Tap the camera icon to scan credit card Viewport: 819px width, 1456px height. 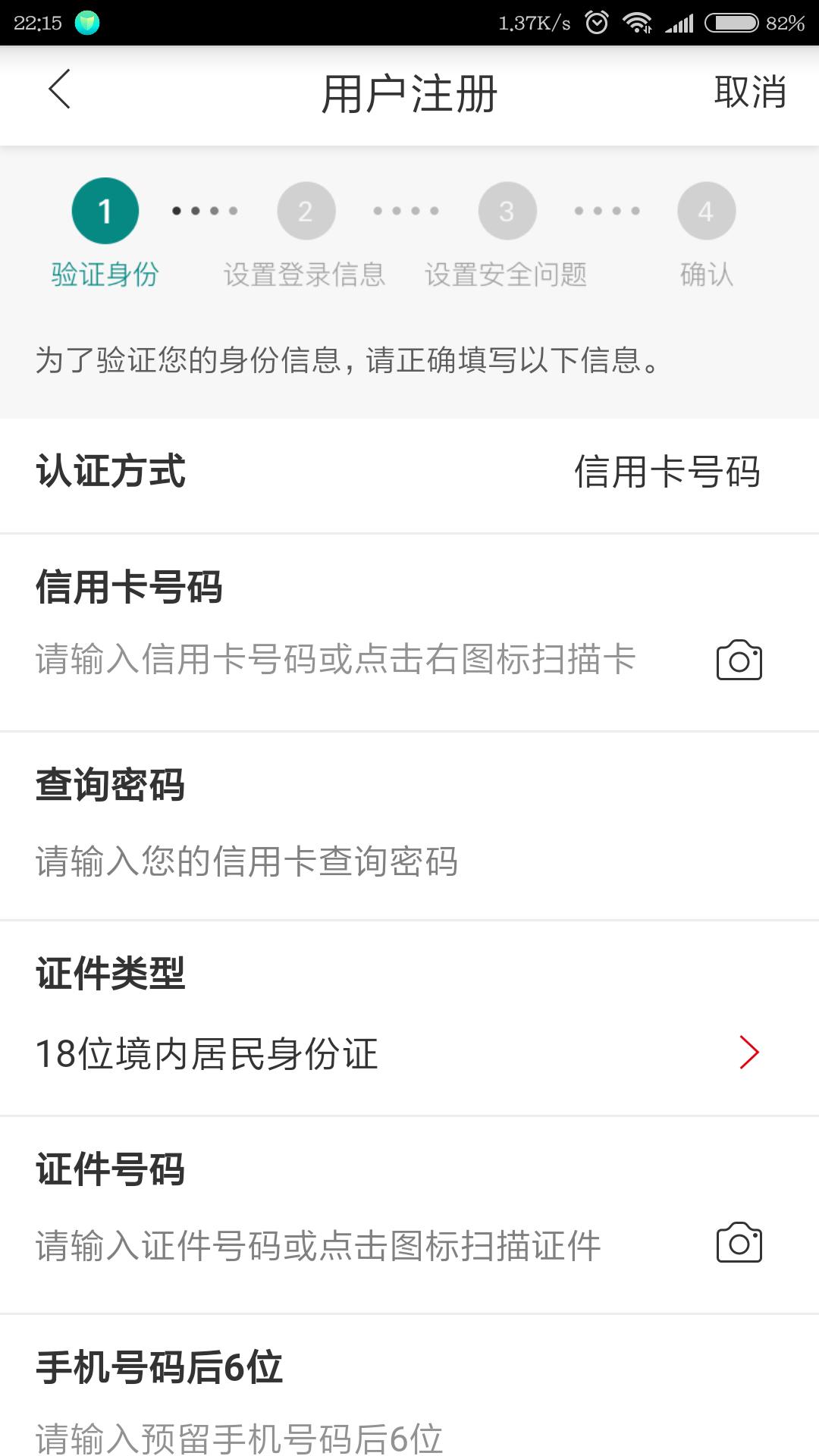tap(738, 659)
